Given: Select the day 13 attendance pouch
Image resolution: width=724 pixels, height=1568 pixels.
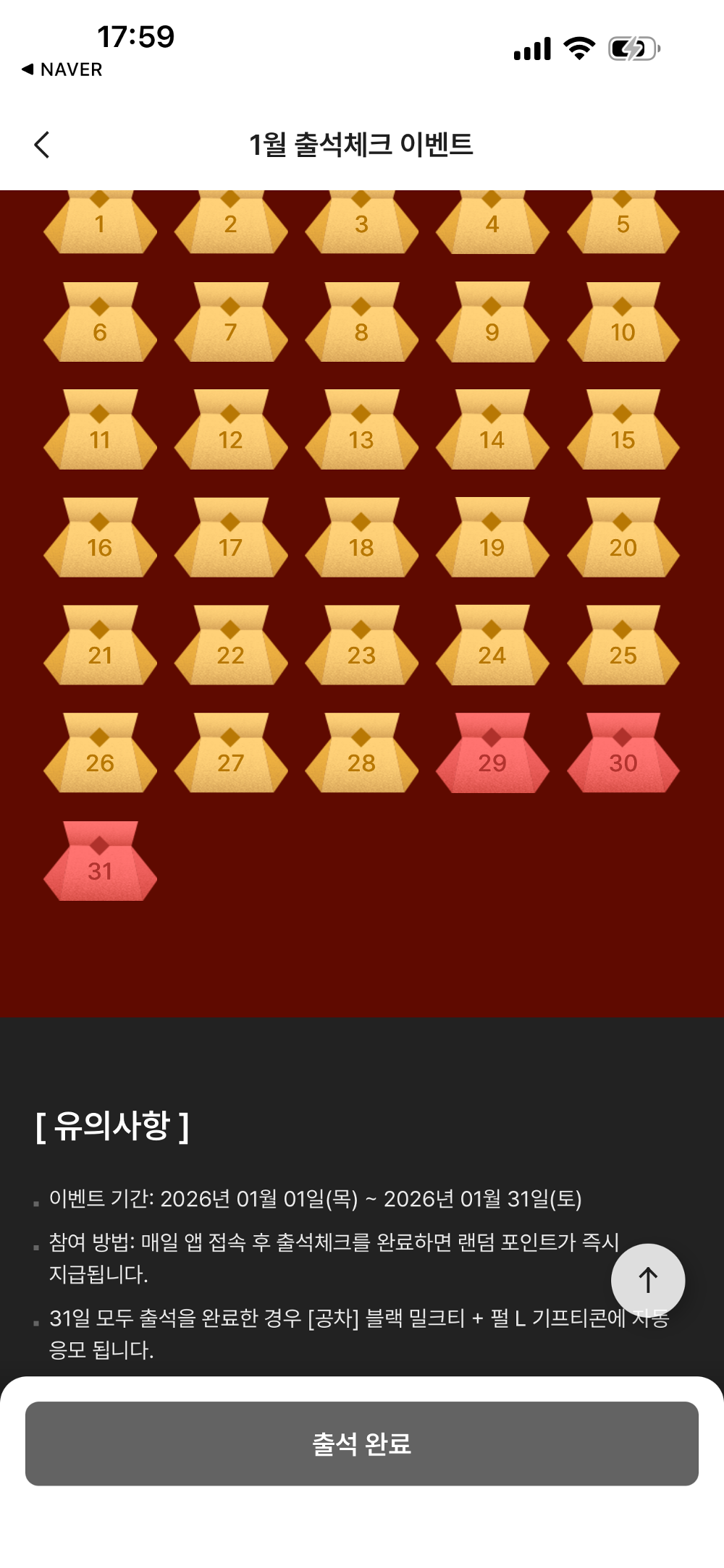Looking at the screenshot, I should [361, 438].
